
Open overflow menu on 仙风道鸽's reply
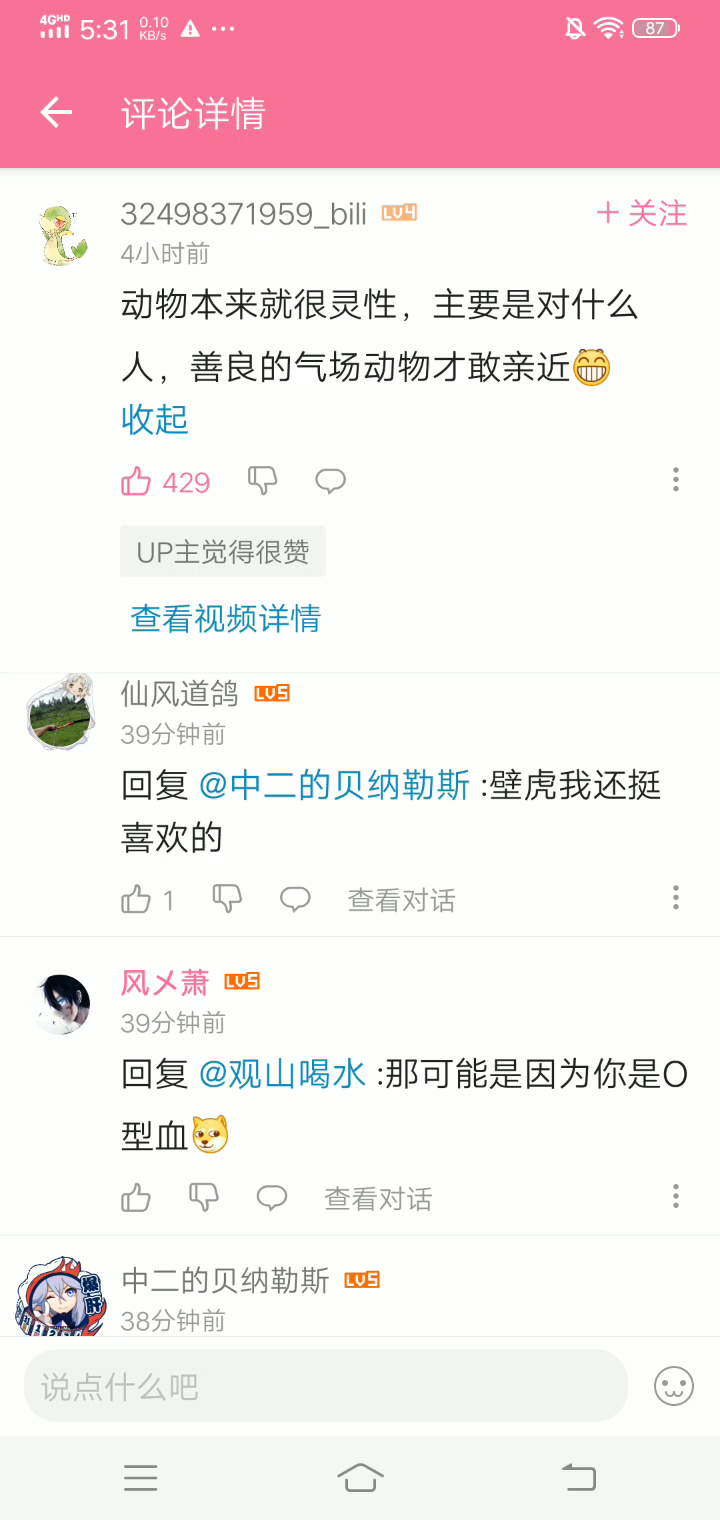(676, 897)
